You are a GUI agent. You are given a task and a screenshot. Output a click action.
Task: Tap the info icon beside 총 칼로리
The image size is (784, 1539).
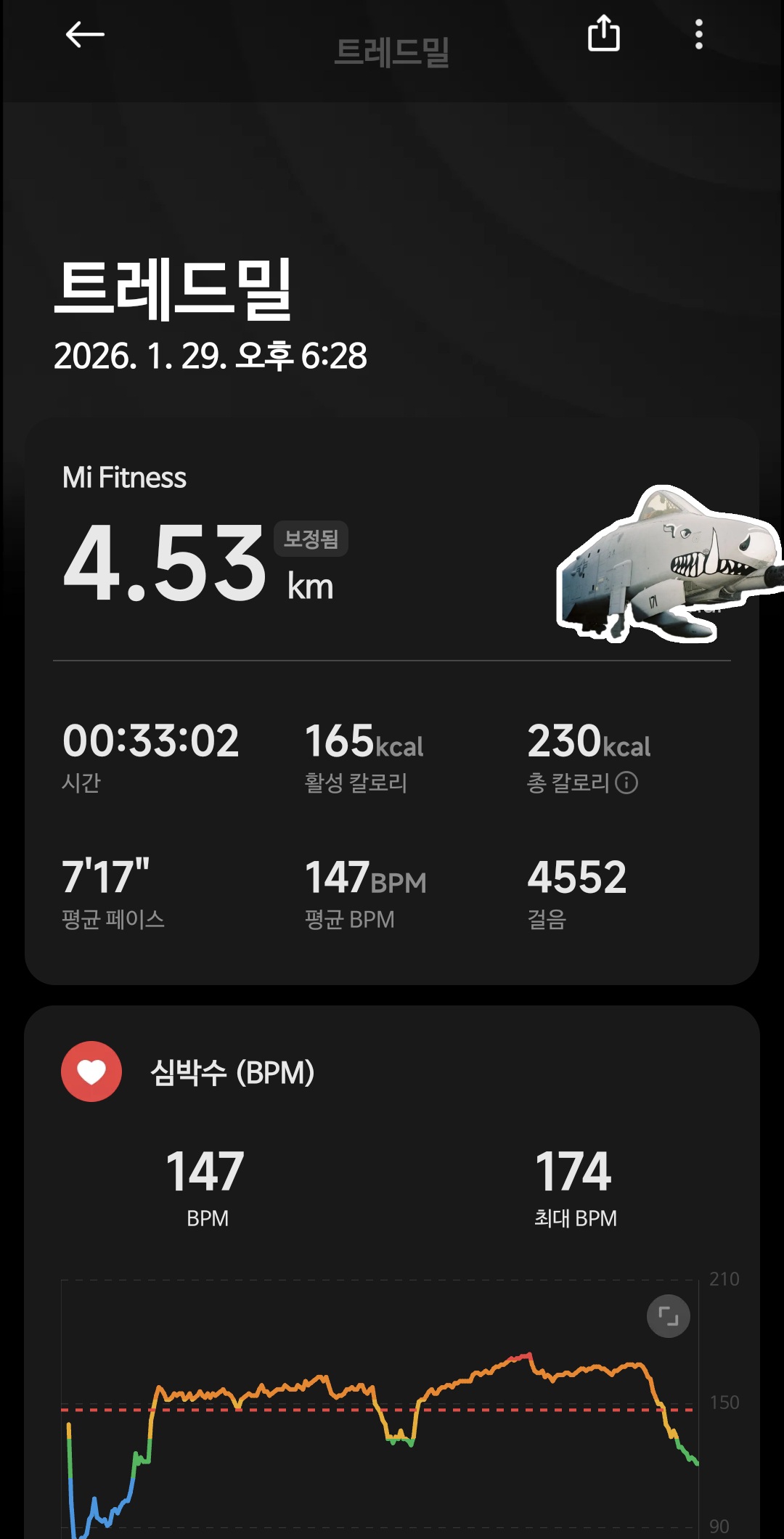tap(626, 783)
